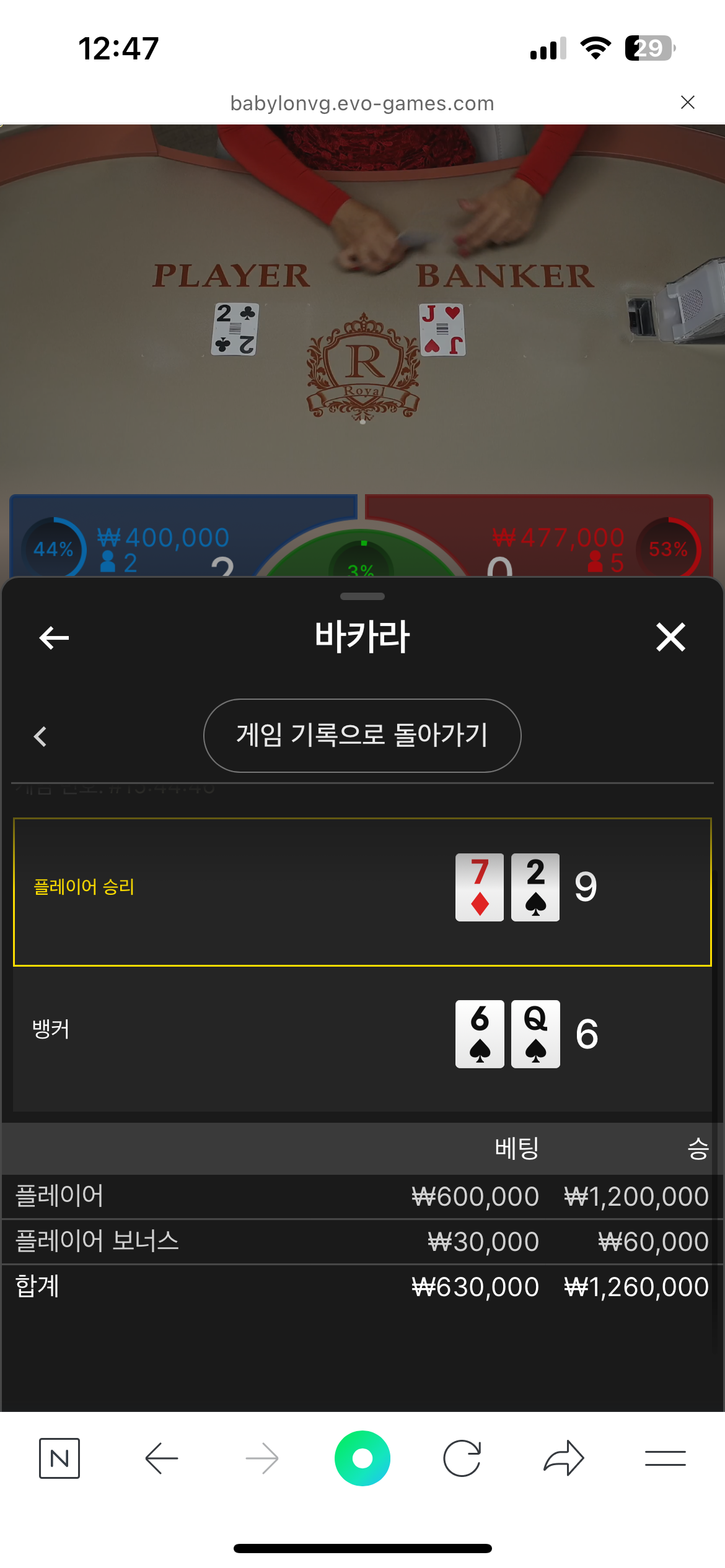Open the Naver home N button
This screenshot has height=1568, width=725.
[59, 1458]
